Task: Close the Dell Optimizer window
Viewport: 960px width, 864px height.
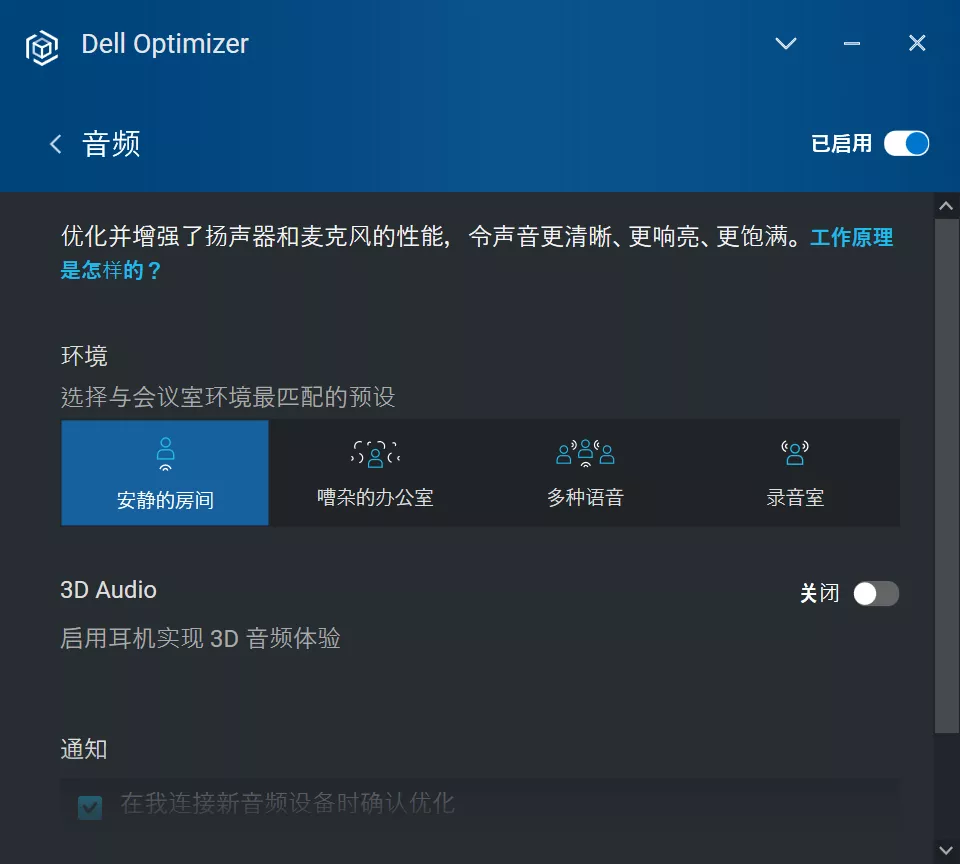Action: click(917, 43)
